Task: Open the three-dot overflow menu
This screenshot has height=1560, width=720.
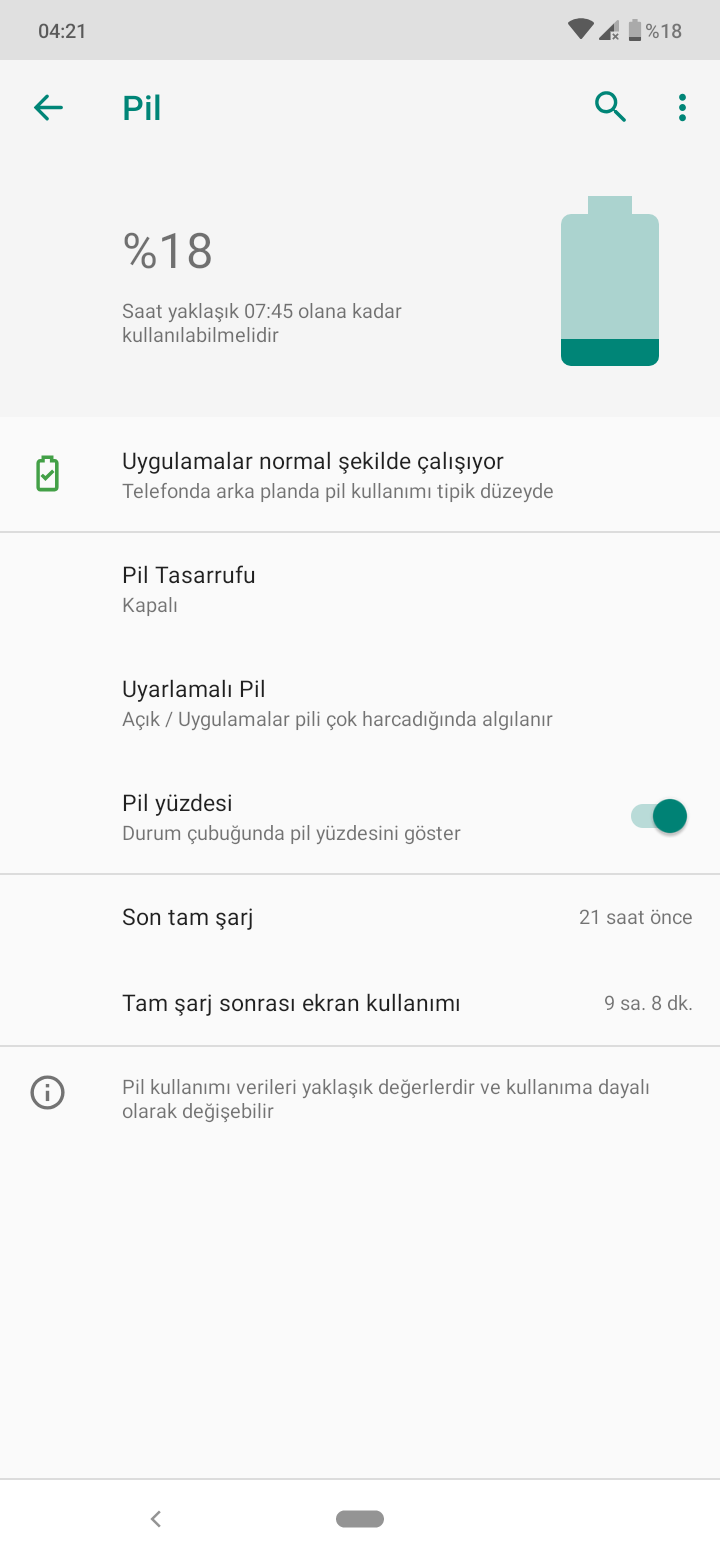Action: [x=682, y=108]
